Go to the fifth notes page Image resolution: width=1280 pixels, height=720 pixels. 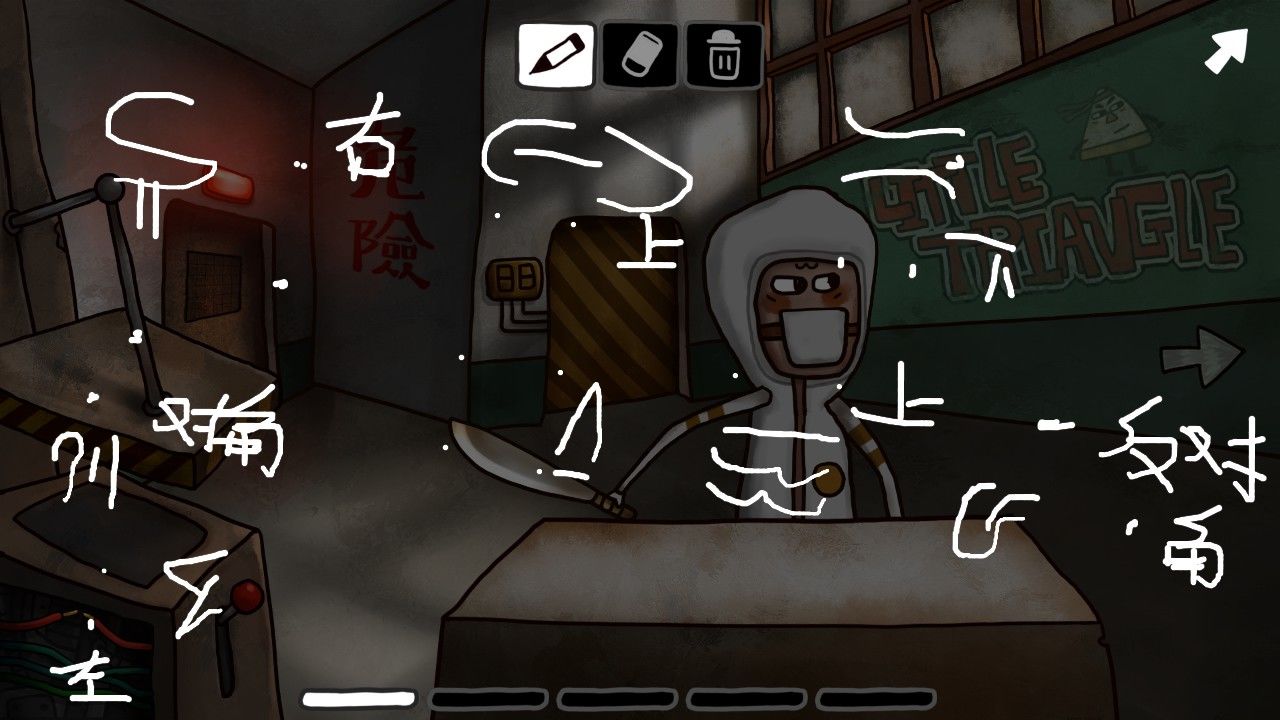(x=875, y=698)
